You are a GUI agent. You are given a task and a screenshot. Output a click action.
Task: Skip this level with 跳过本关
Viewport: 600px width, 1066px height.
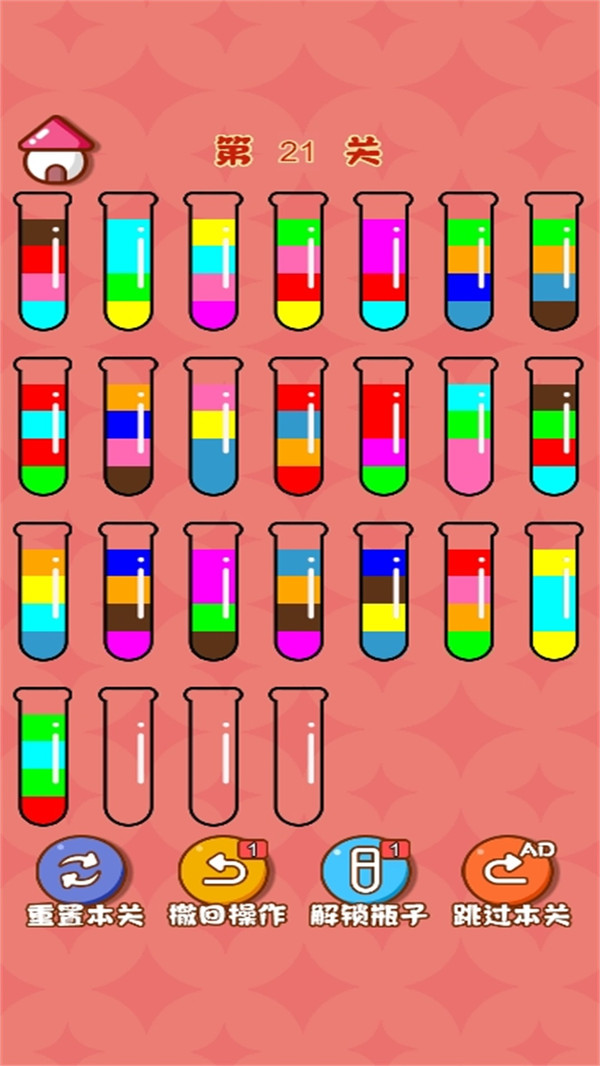coord(512,882)
